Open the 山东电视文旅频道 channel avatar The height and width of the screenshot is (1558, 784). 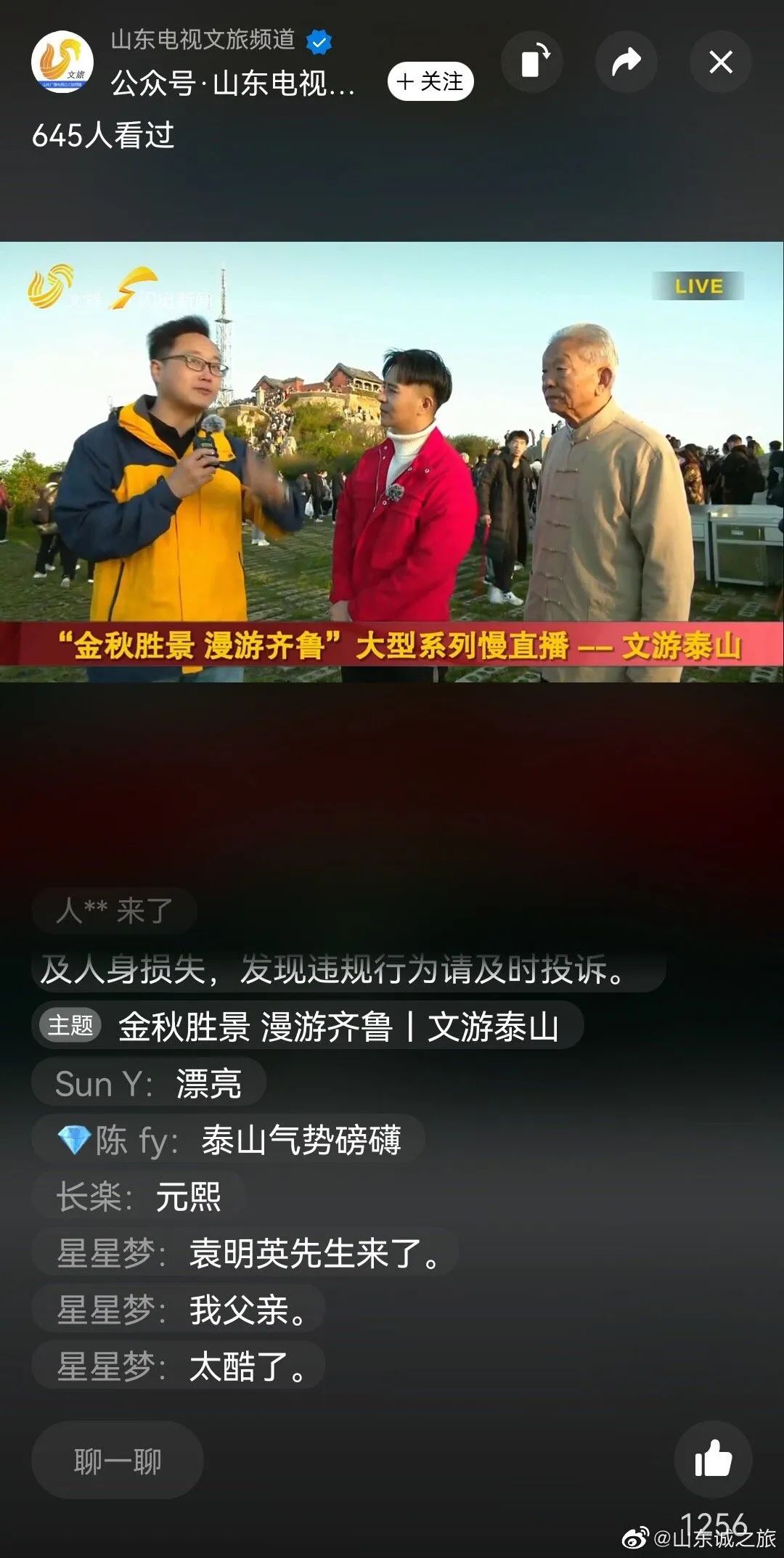[x=62, y=62]
